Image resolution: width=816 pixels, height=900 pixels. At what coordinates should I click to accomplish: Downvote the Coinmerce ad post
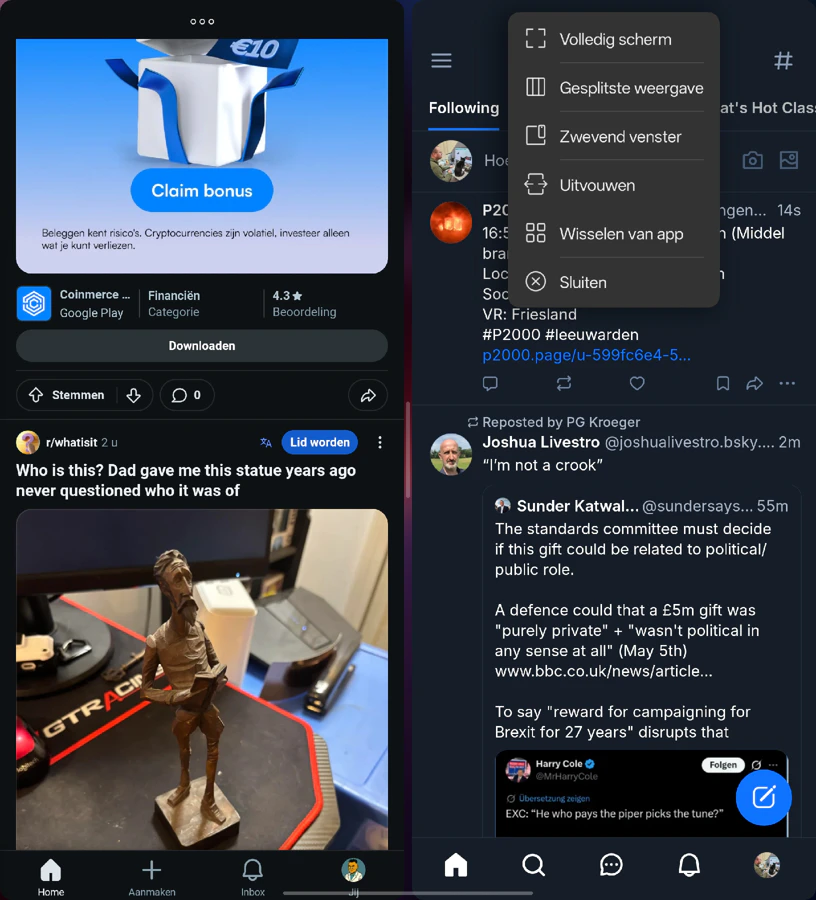click(x=134, y=395)
